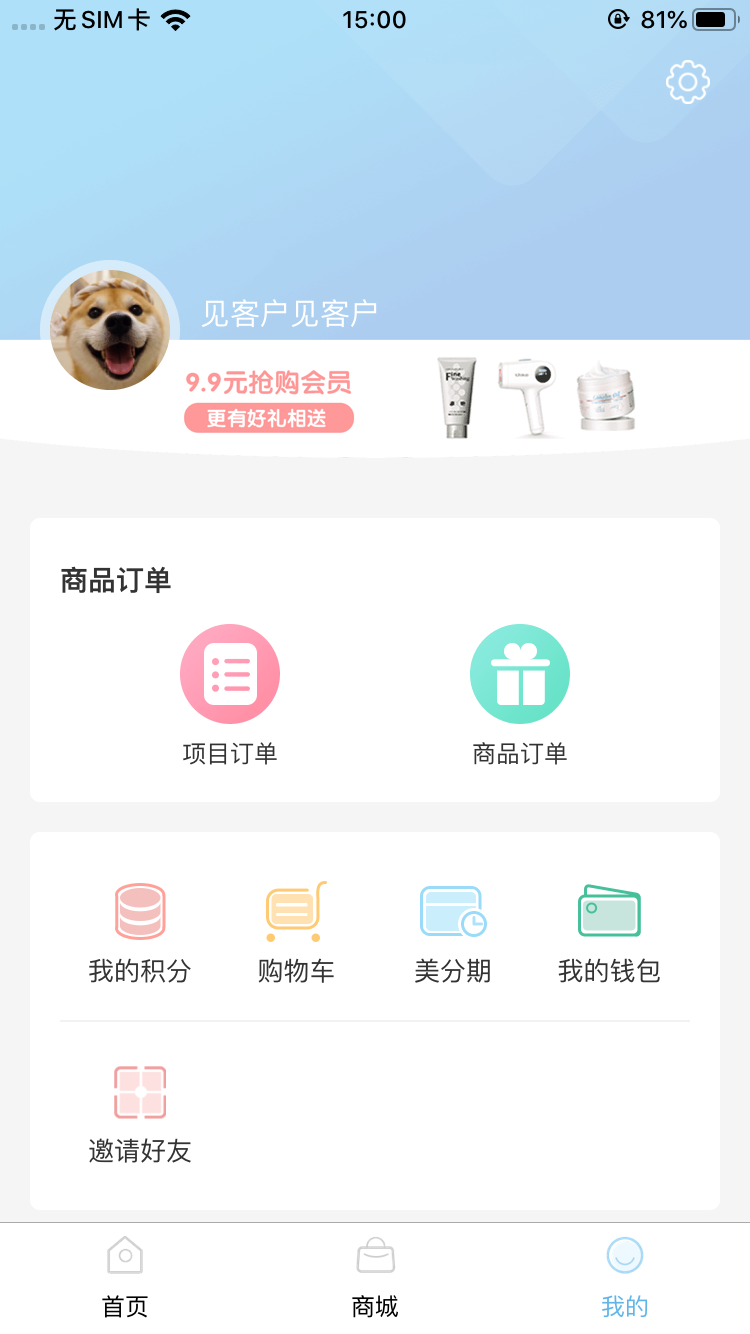Open the settings gear icon
750x1334 pixels.
coord(688,82)
